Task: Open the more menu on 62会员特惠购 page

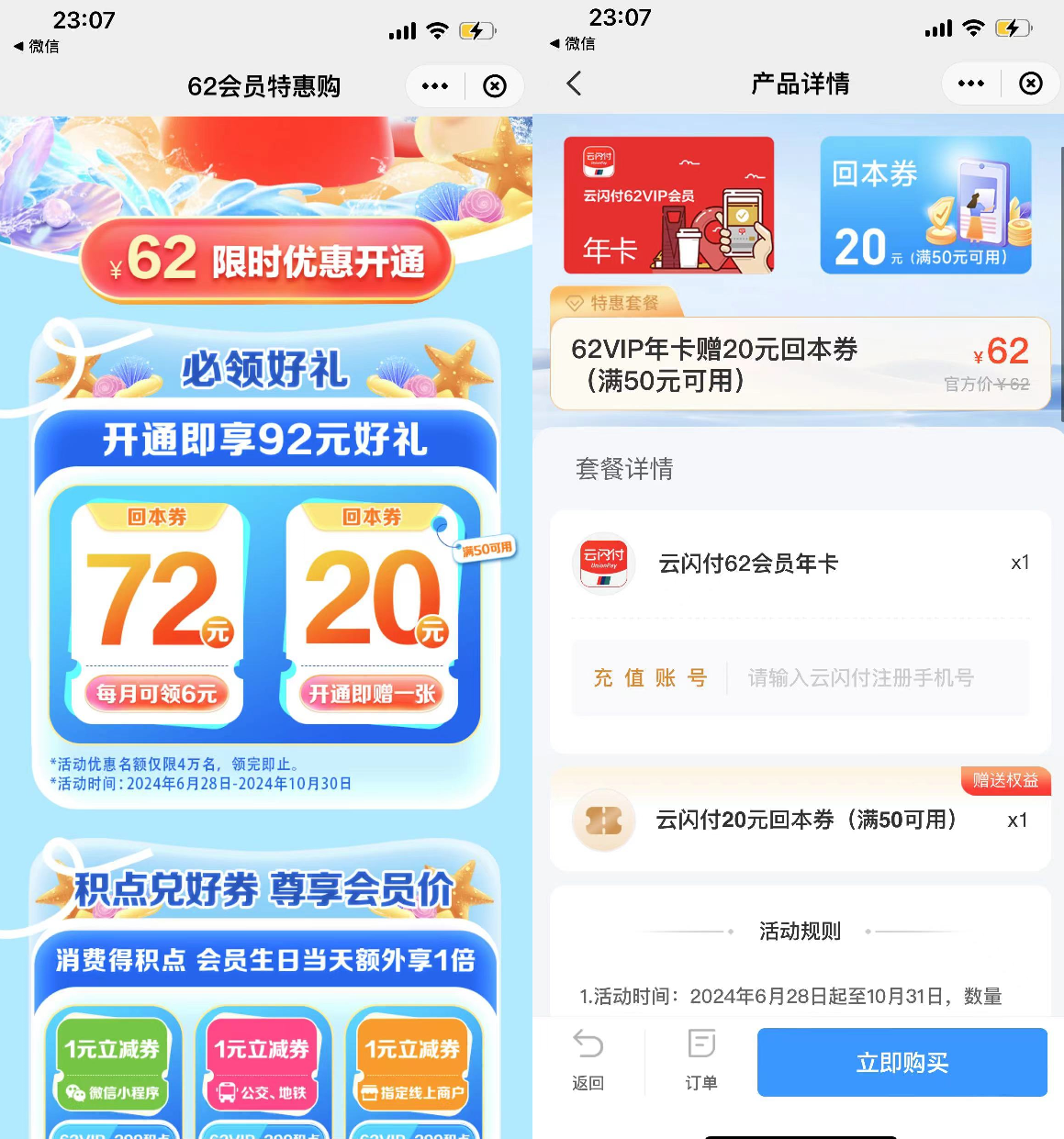Action: point(435,86)
